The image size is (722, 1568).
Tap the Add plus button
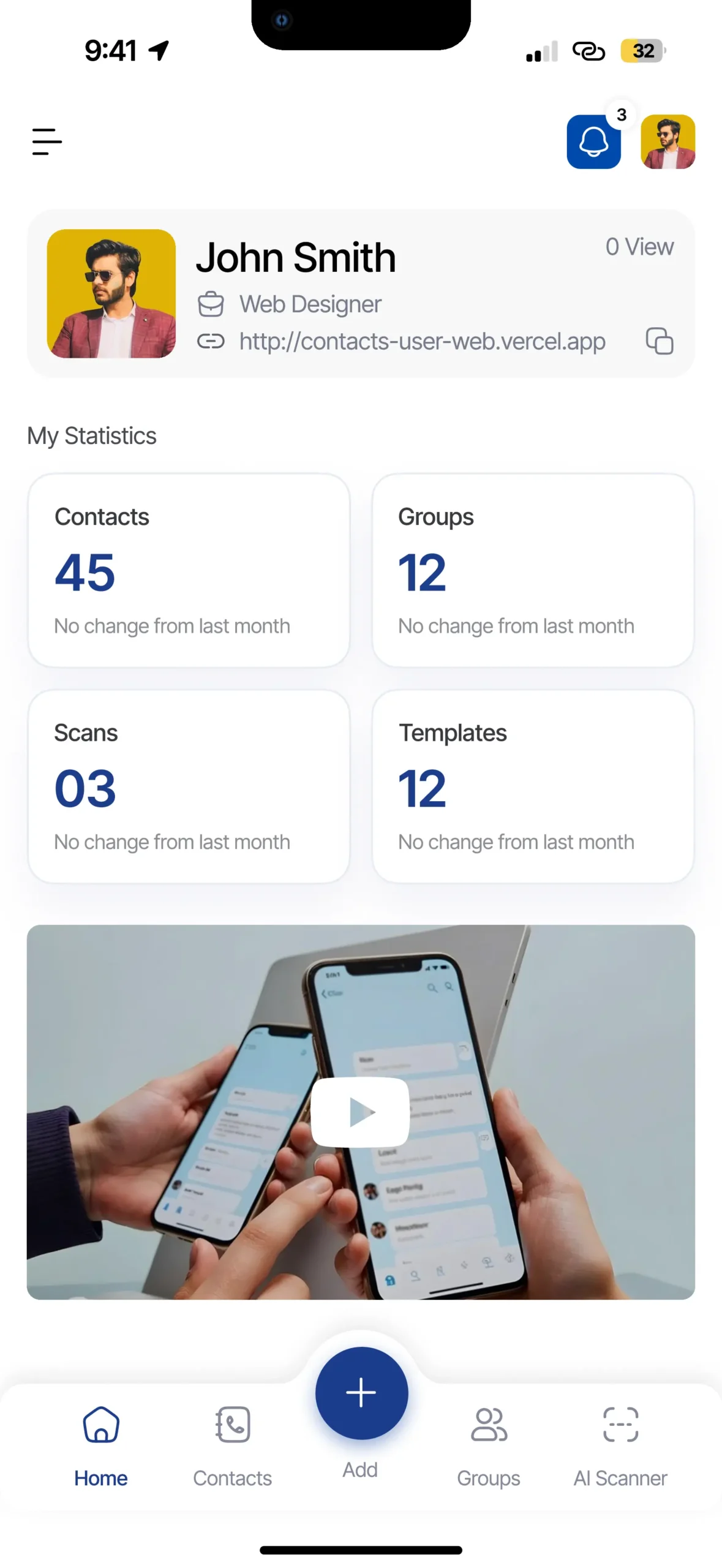[361, 1392]
